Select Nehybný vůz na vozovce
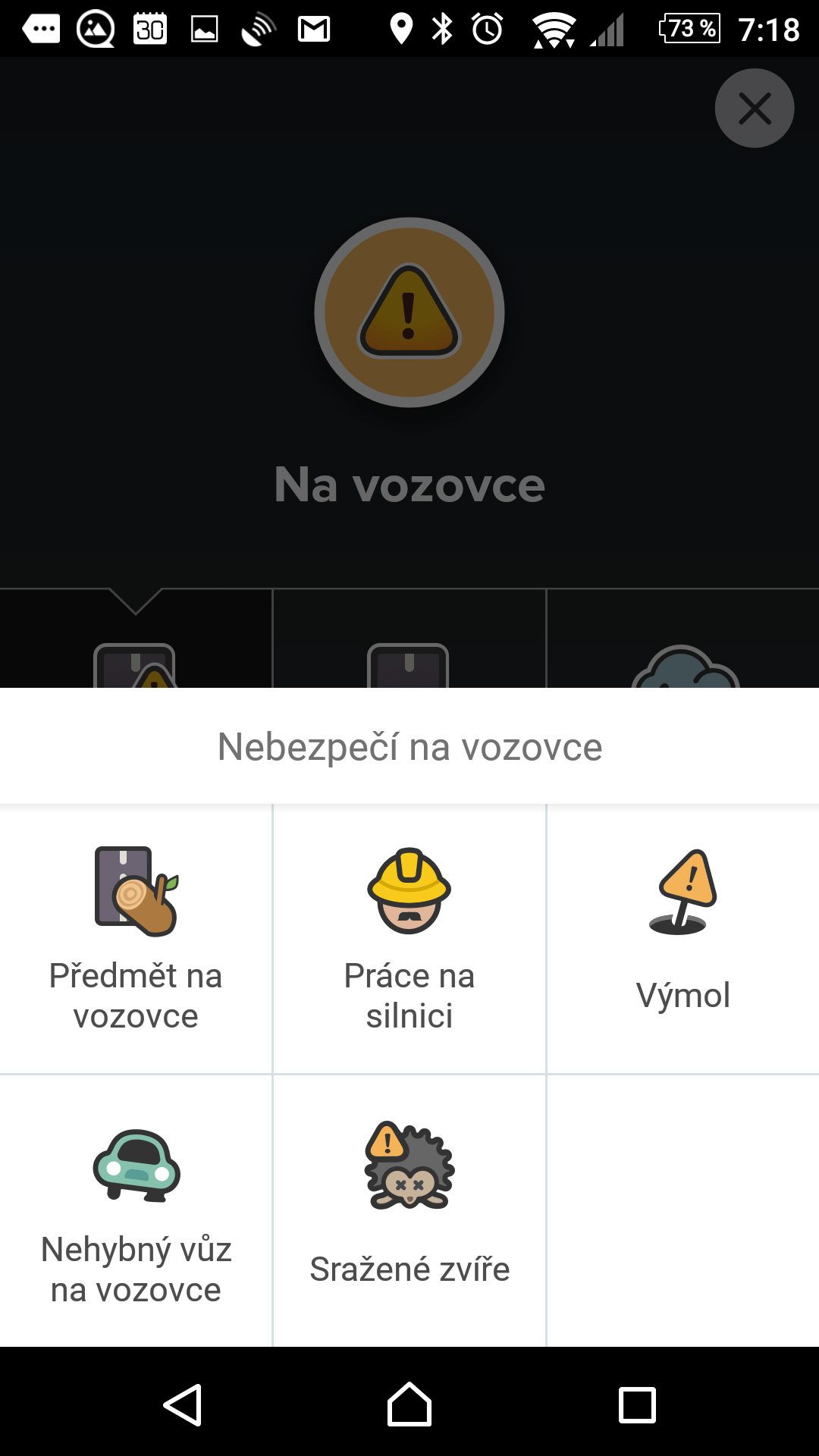 coord(136,1211)
